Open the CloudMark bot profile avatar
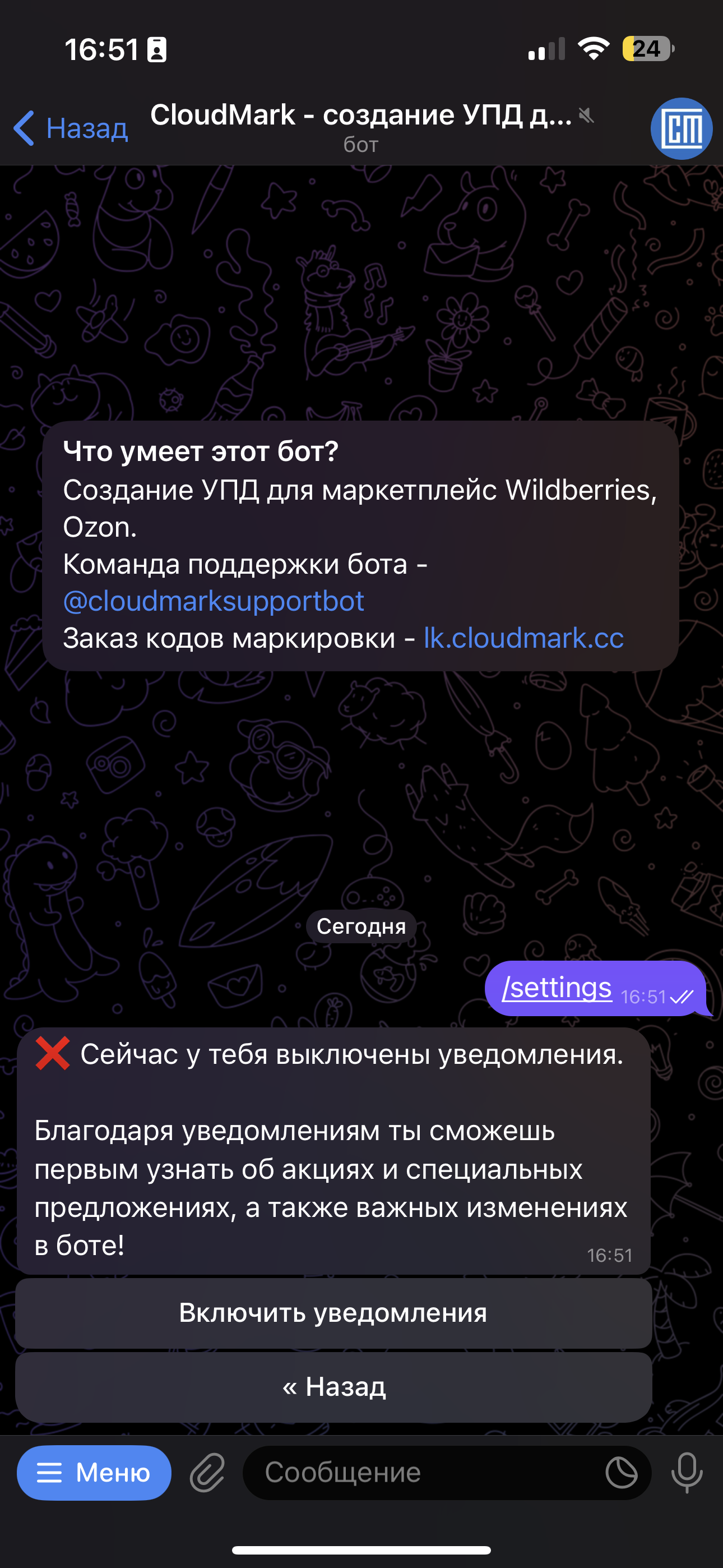The width and height of the screenshot is (723, 1568). 681,128
